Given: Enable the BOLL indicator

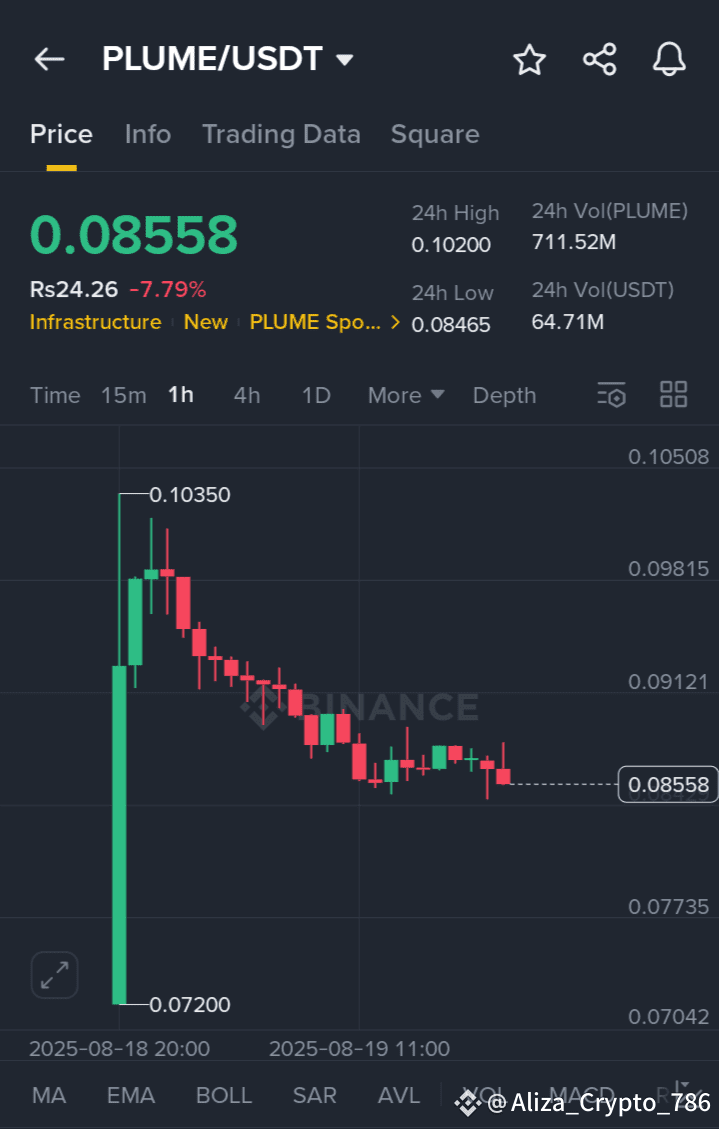Looking at the screenshot, I should tap(224, 1095).
